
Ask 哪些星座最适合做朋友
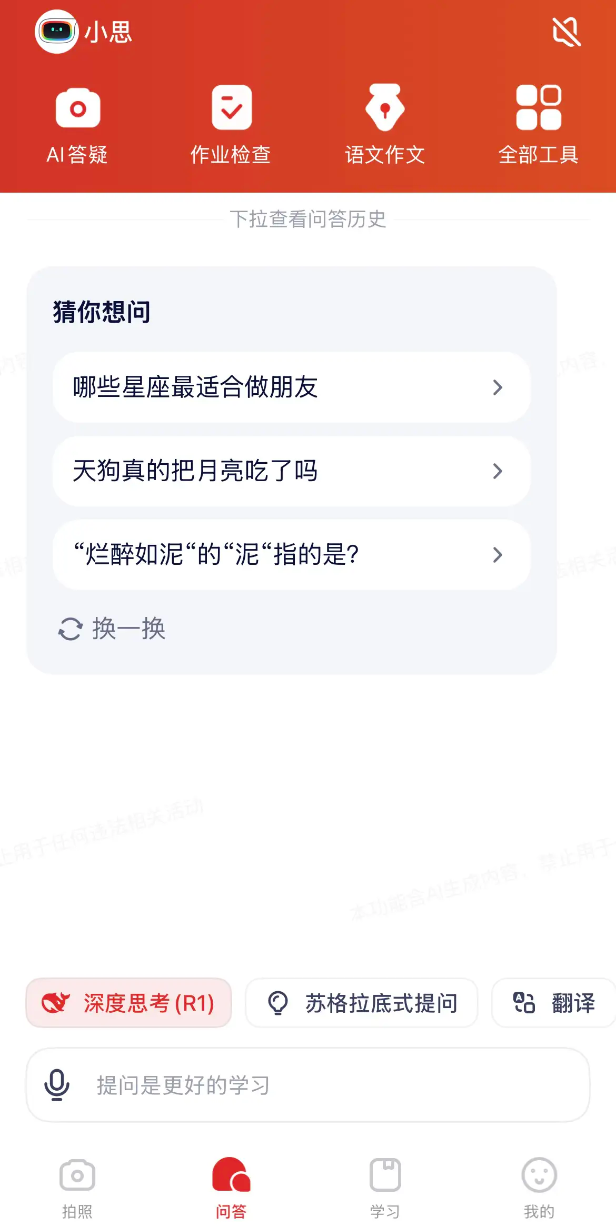(291, 387)
